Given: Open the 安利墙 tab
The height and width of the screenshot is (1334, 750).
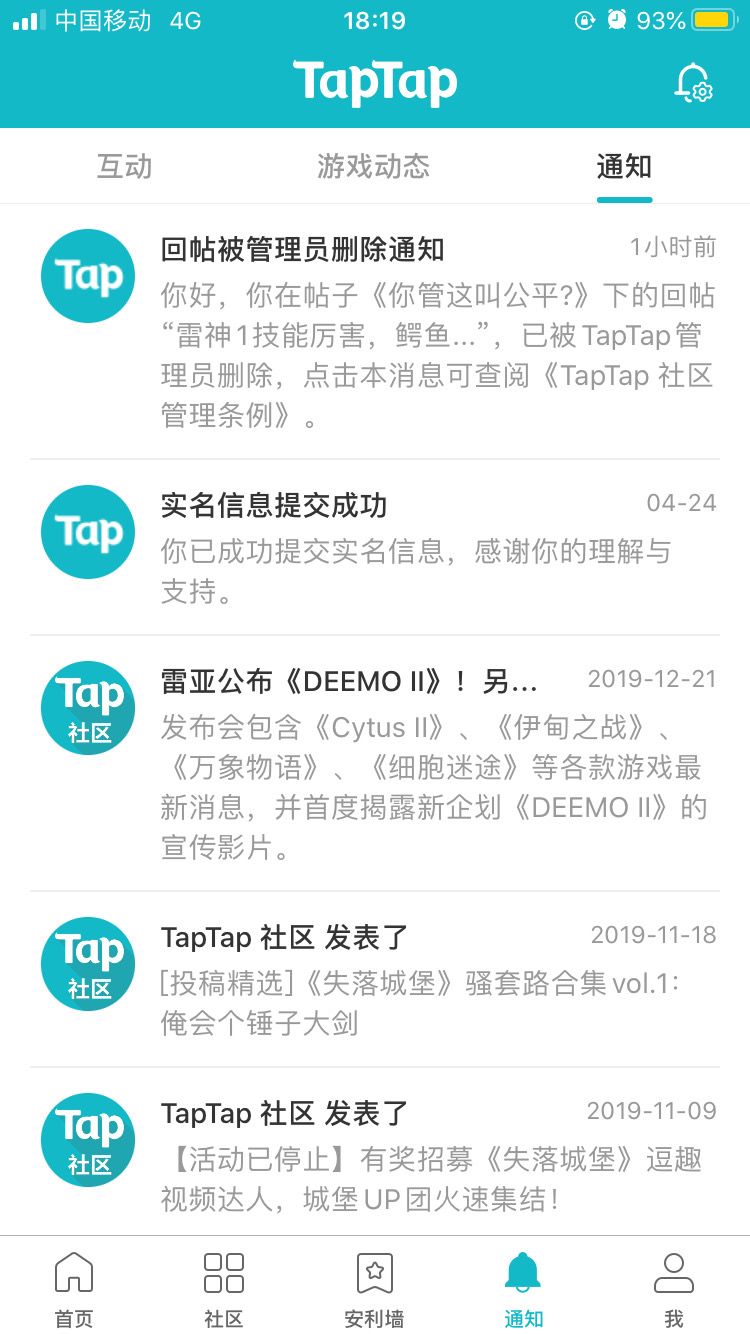Looking at the screenshot, I should coord(374,1289).
